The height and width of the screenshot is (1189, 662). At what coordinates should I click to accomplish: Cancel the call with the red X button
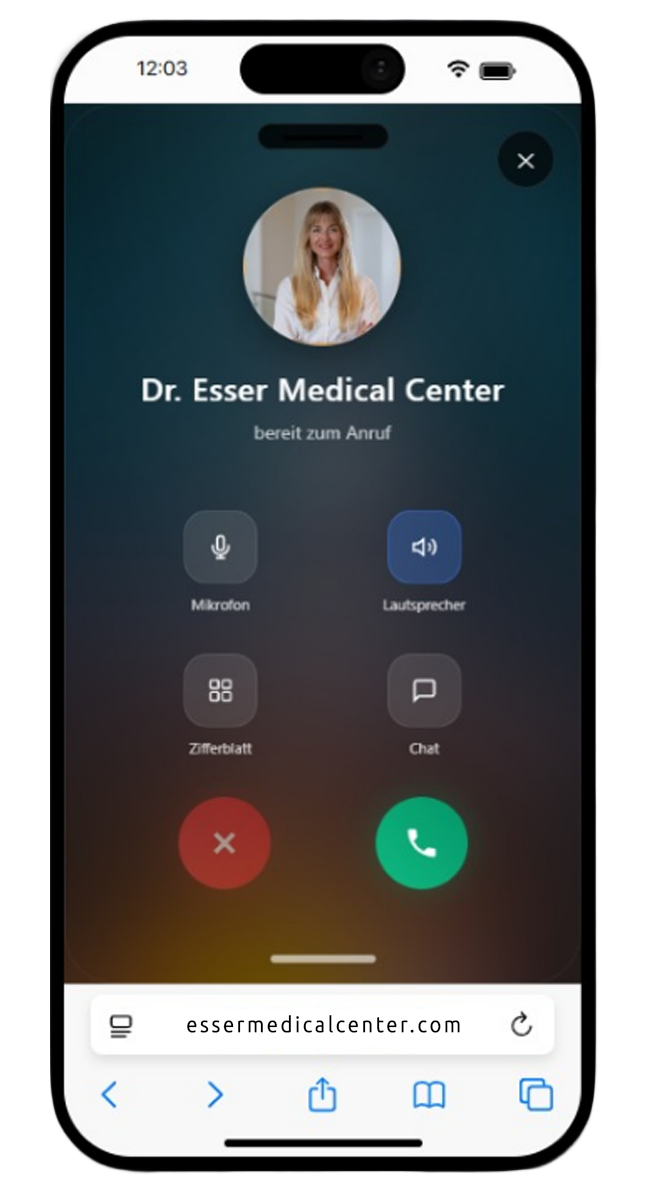tap(224, 843)
